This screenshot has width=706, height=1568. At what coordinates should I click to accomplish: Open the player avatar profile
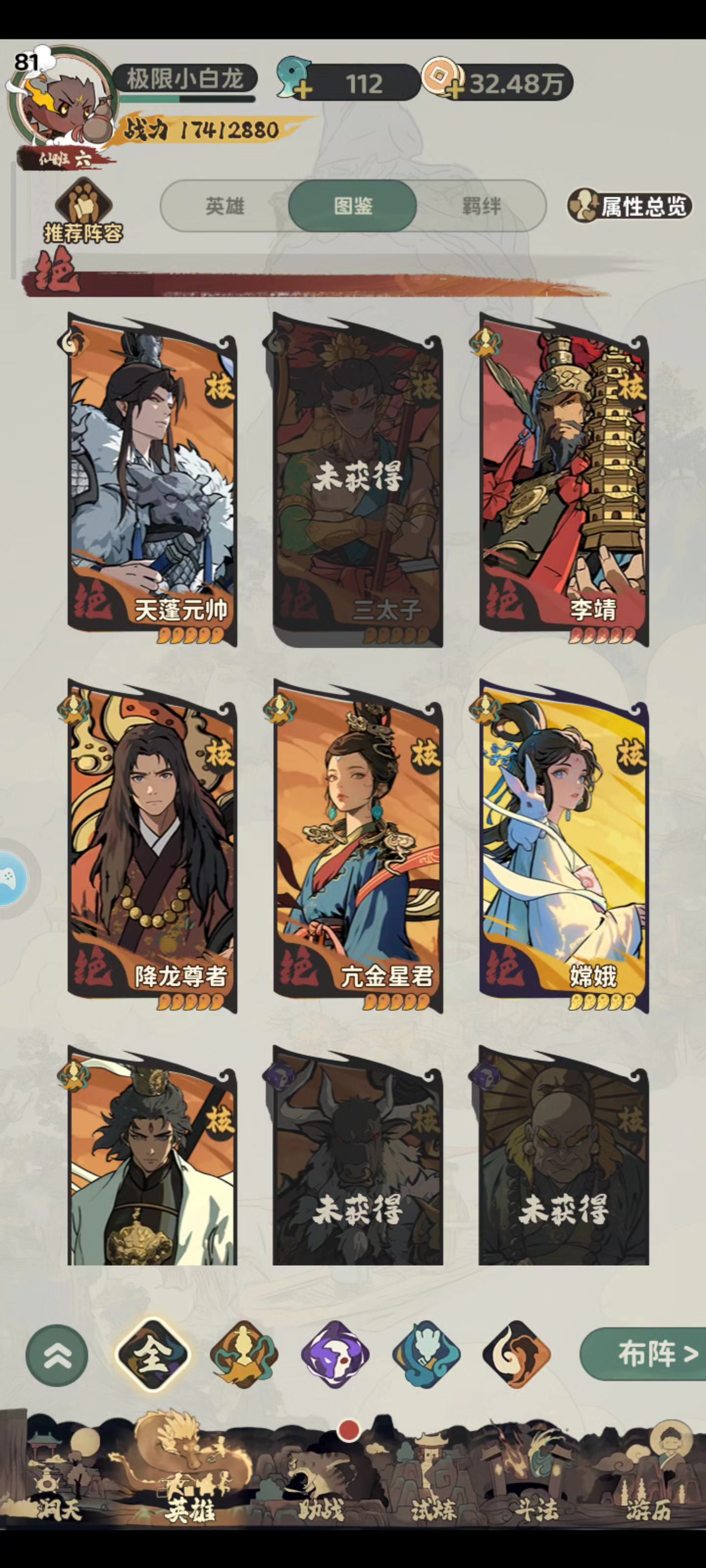pos(61,103)
